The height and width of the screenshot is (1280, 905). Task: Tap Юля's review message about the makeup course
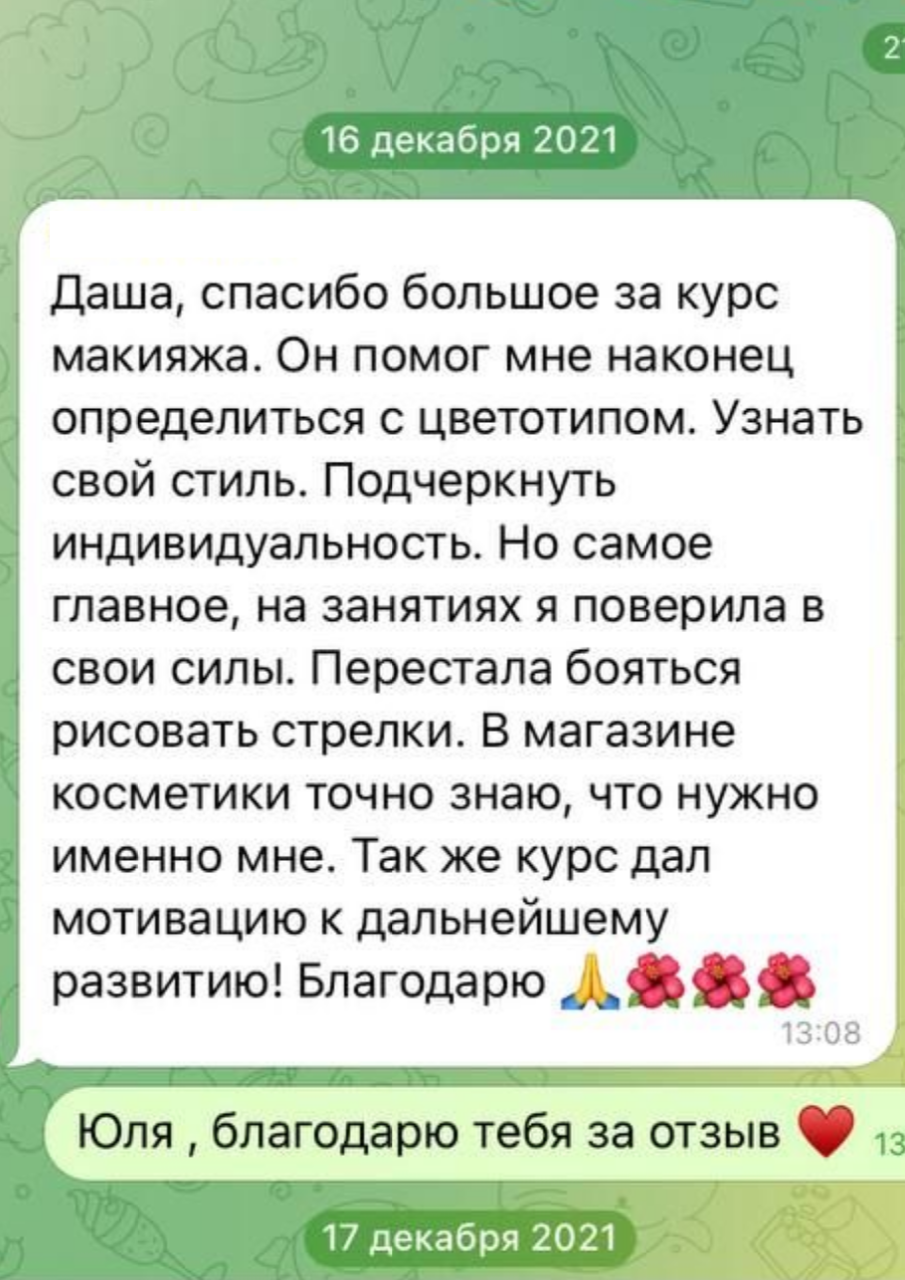coord(455,630)
